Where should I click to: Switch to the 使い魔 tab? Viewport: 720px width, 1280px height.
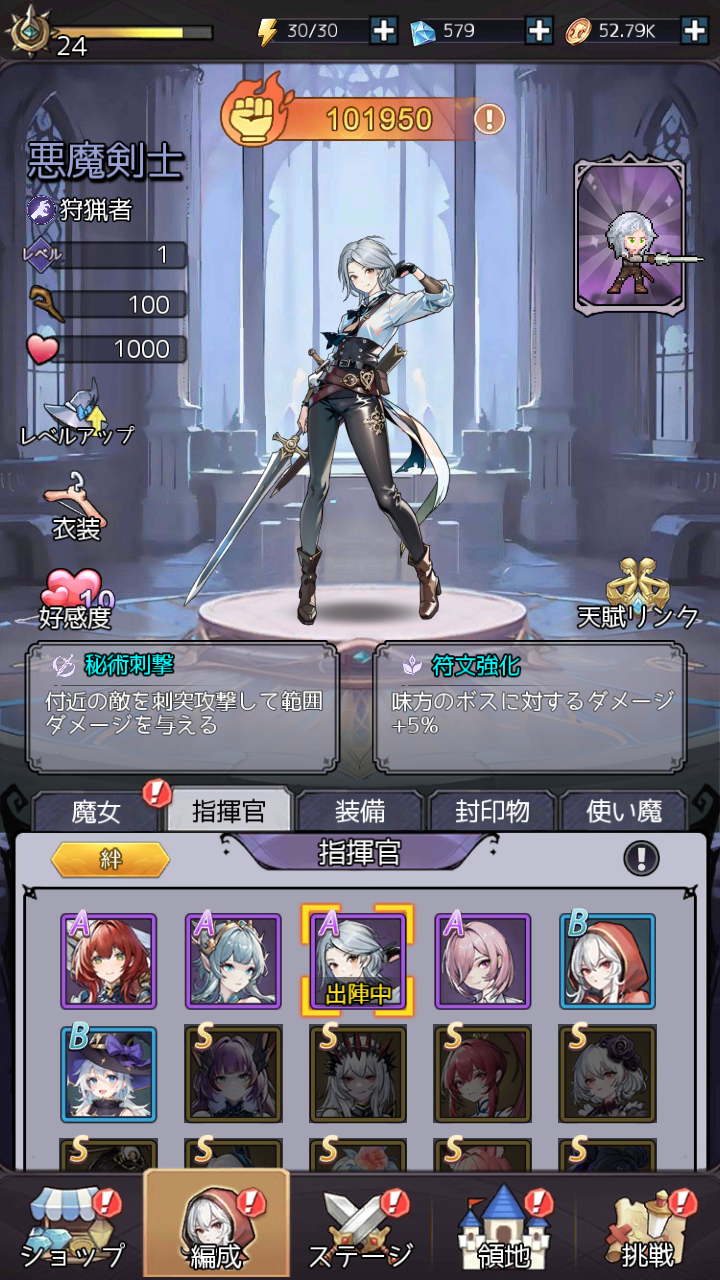[624, 810]
